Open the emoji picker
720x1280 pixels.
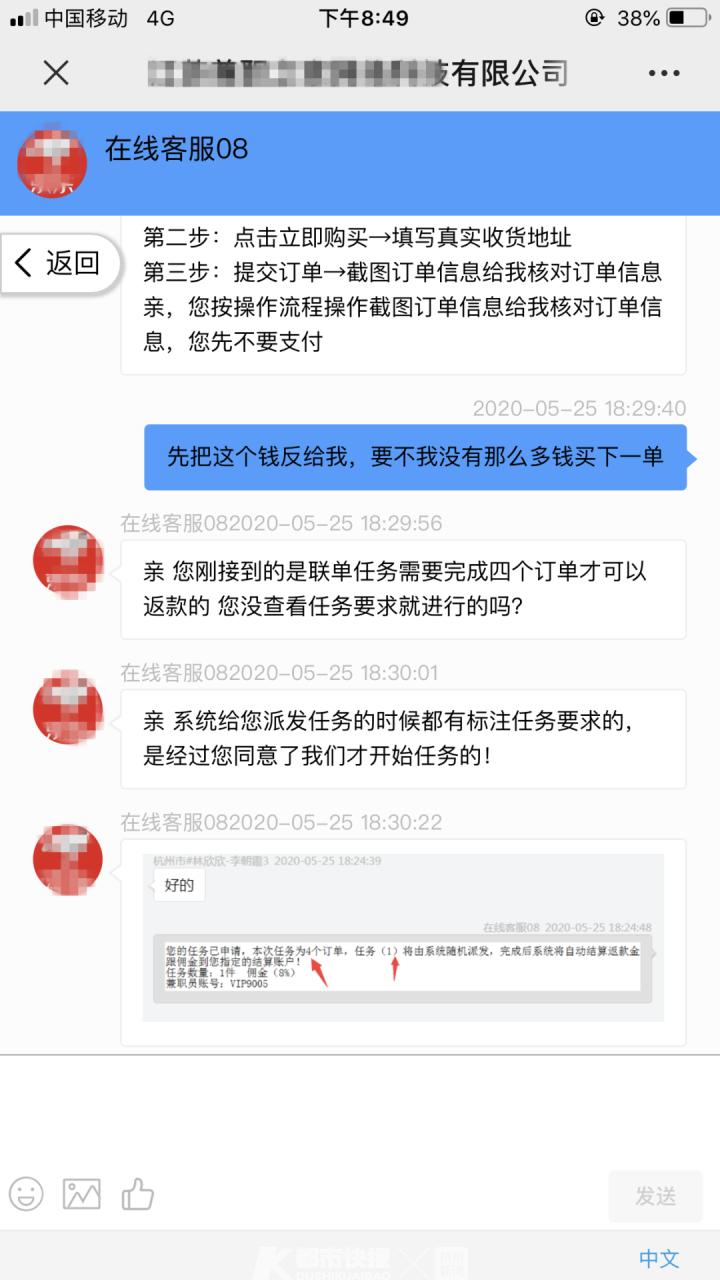[27, 1194]
